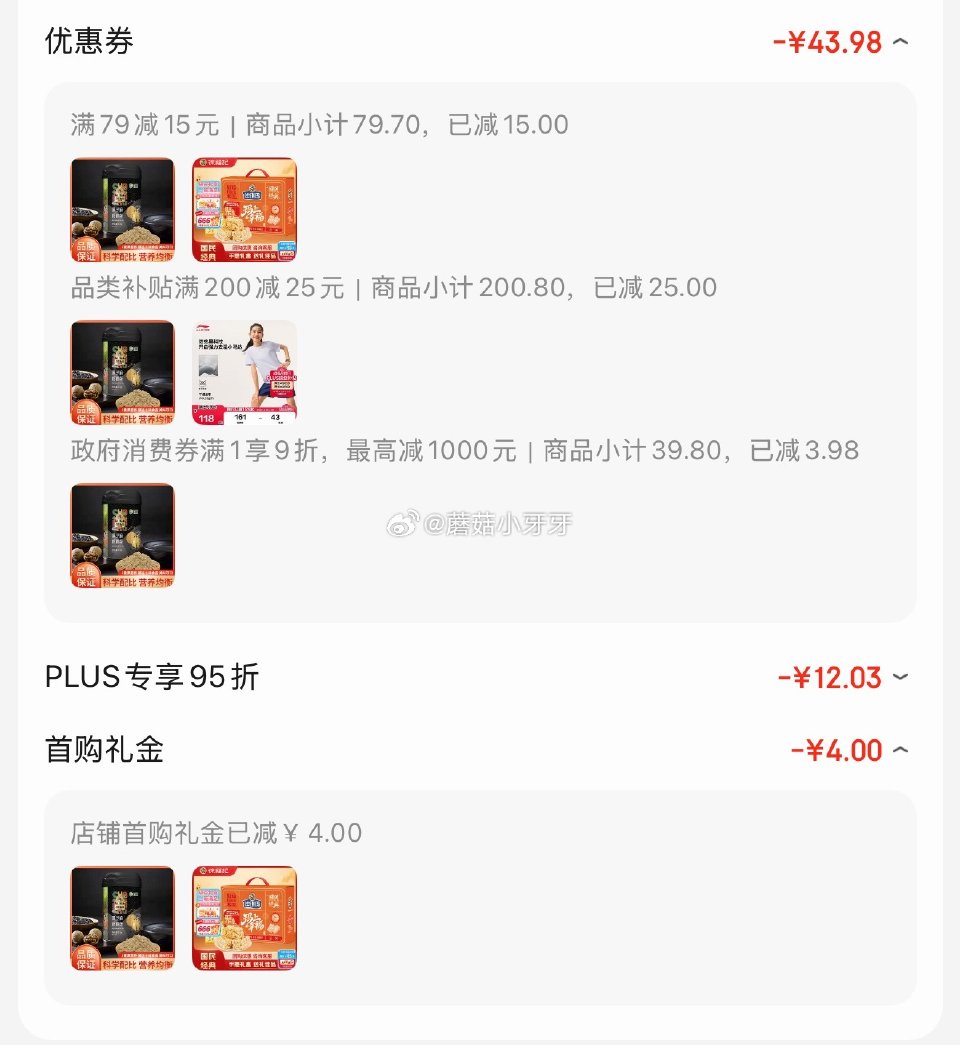This screenshot has height=1045, width=960.
Task: Click 徐福记 gift box thumbnail in 首购礼金 section
Action: 243,920
